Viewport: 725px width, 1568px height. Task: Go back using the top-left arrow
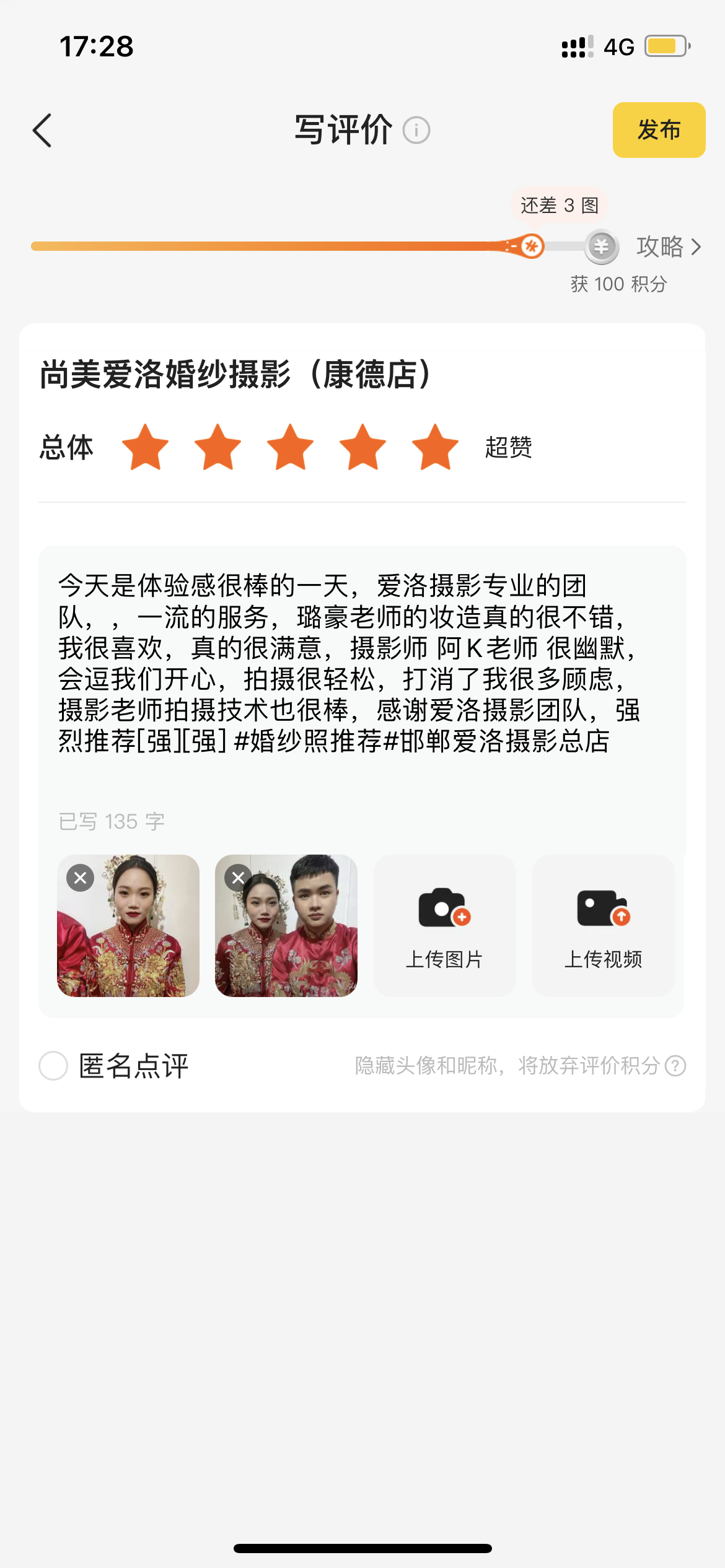click(42, 131)
